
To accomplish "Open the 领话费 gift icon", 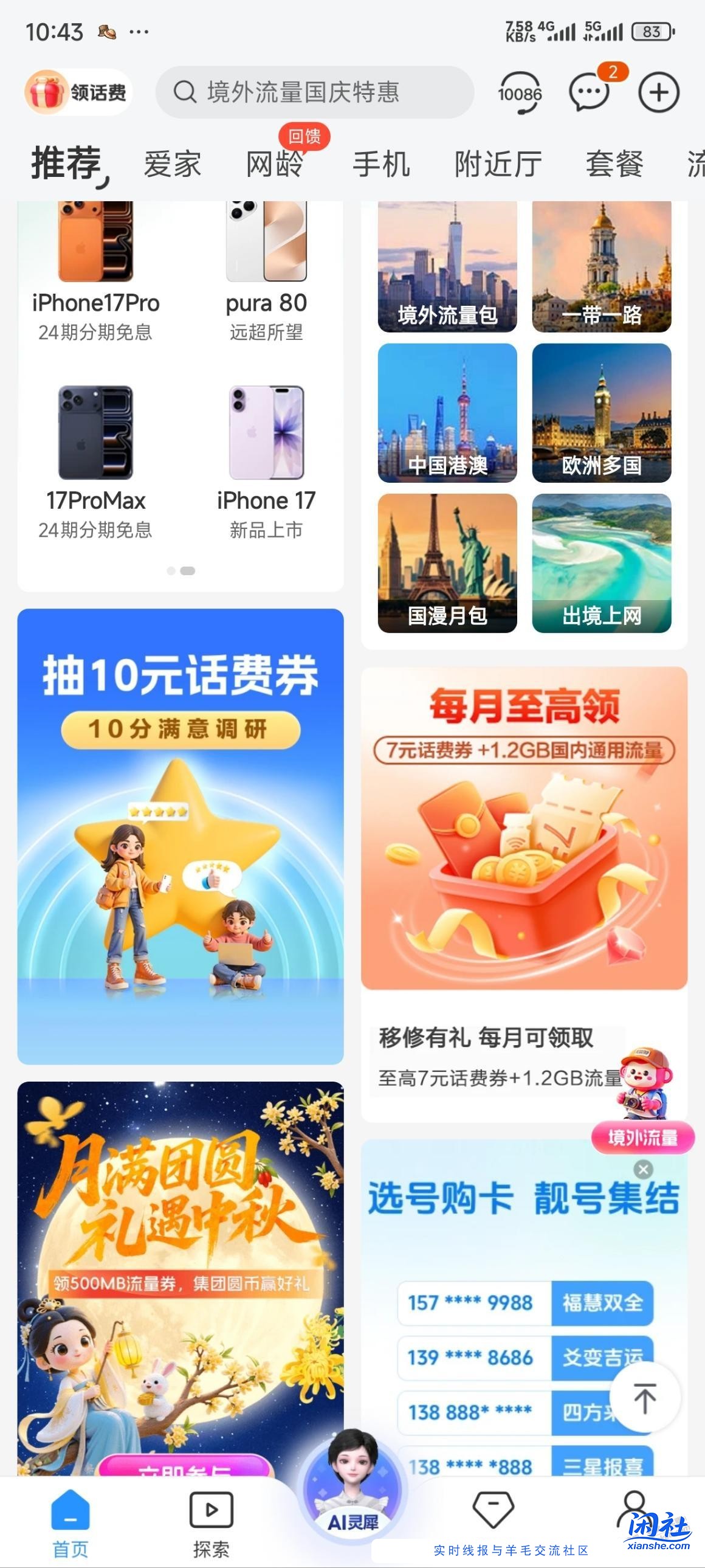I will tap(78, 92).
